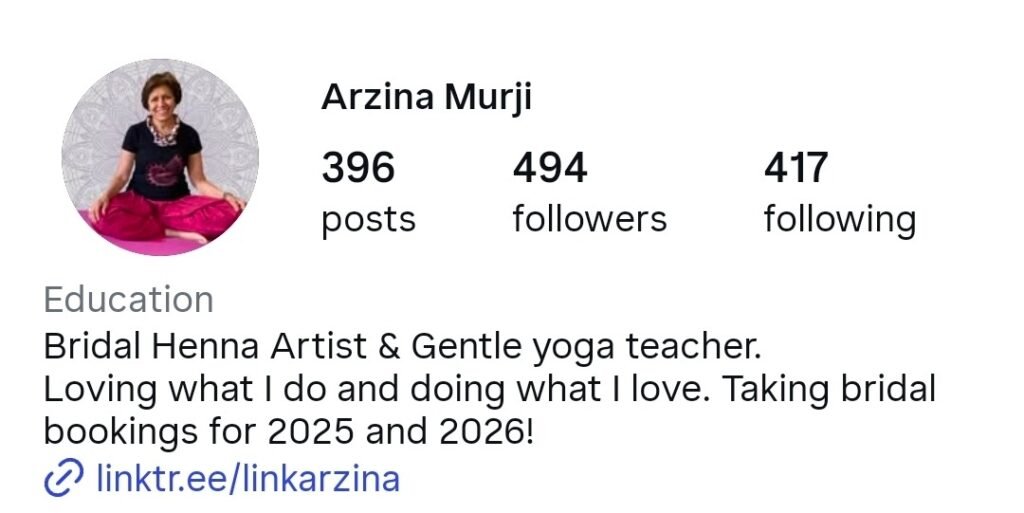Viewport: 1024px width, 513px height.
Task: Open the linktr.ee/linkarzina link
Action: tap(247, 479)
